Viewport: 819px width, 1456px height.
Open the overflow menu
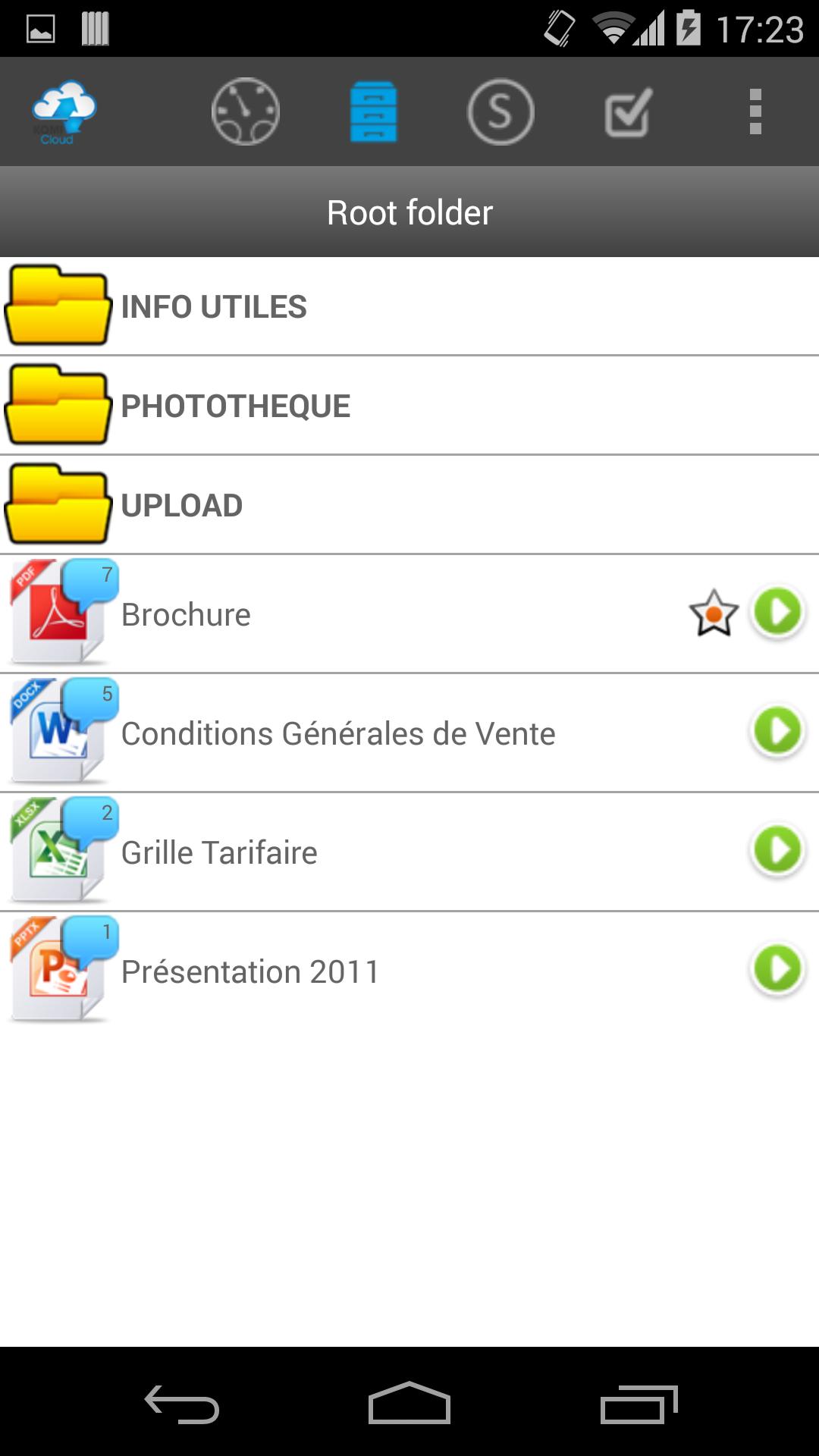tap(755, 112)
